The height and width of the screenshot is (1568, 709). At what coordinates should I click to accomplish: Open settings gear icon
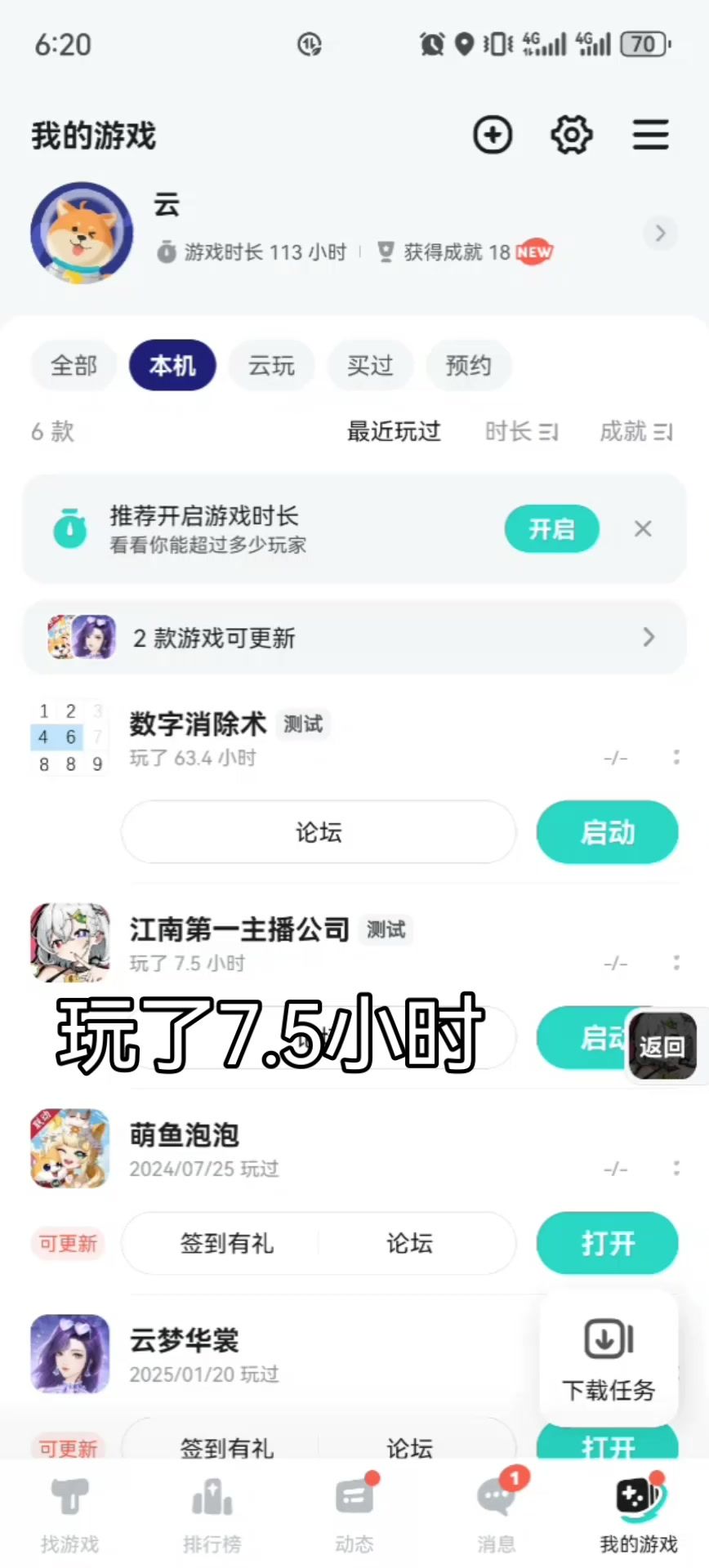click(x=571, y=135)
